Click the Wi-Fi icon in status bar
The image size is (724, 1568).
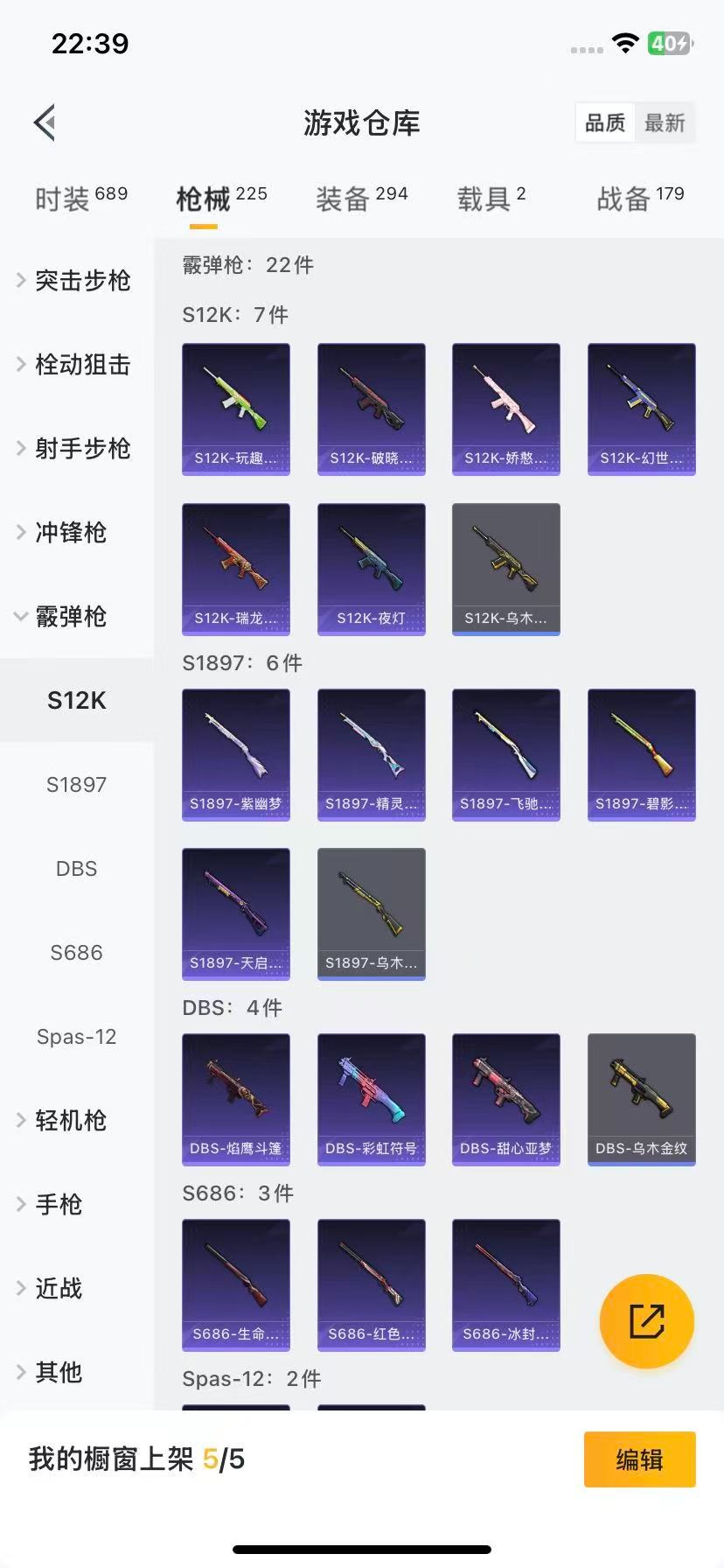tap(624, 42)
